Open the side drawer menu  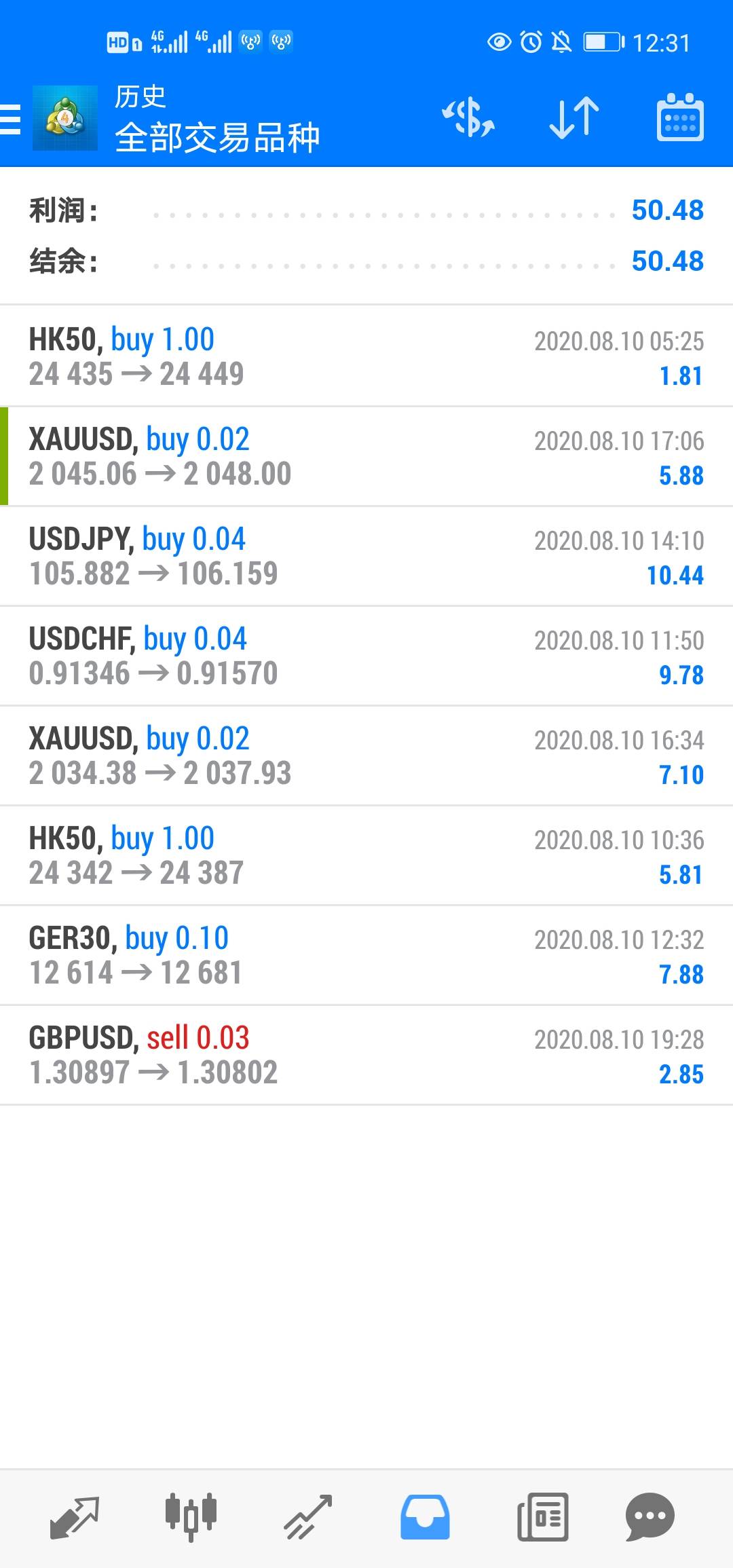11,119
